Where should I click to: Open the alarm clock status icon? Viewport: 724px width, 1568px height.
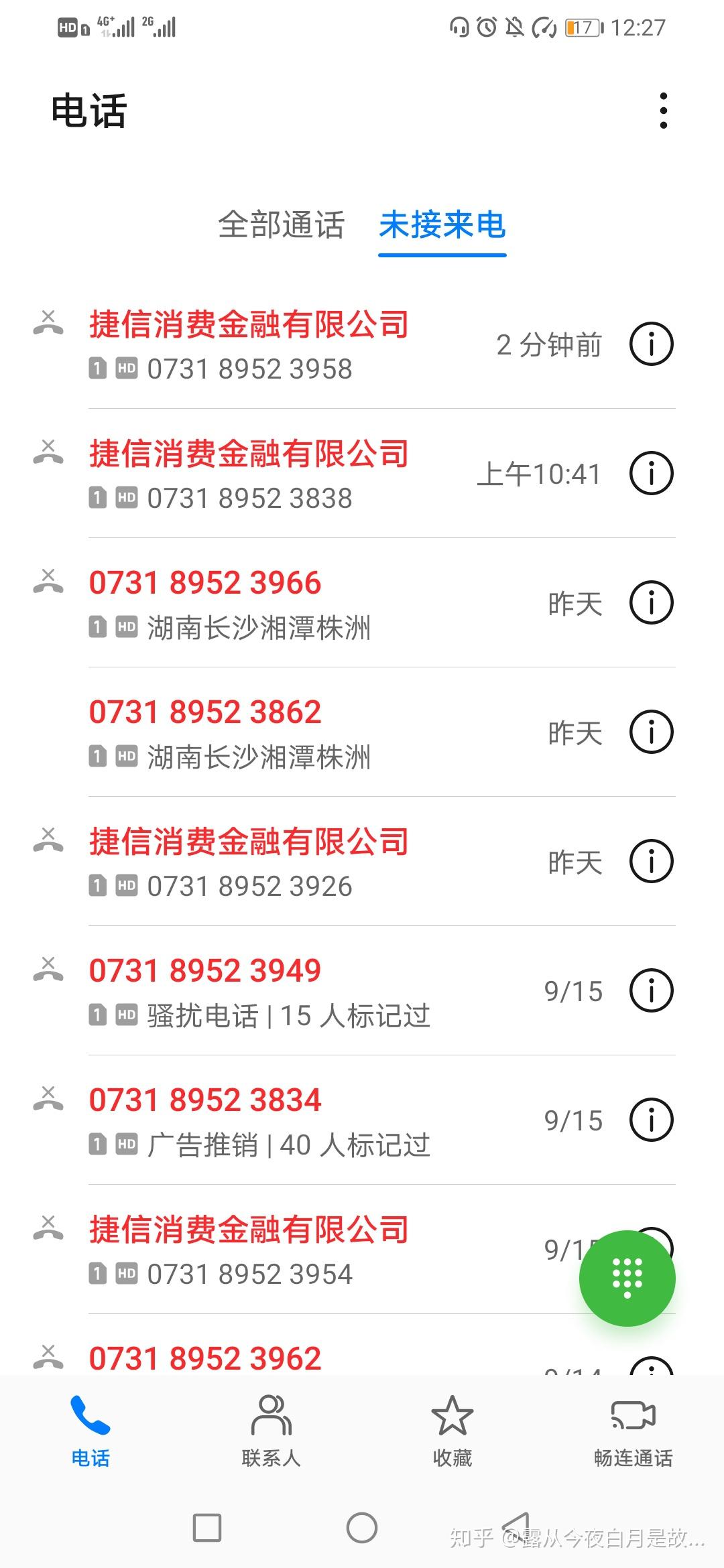click(487, 27)
